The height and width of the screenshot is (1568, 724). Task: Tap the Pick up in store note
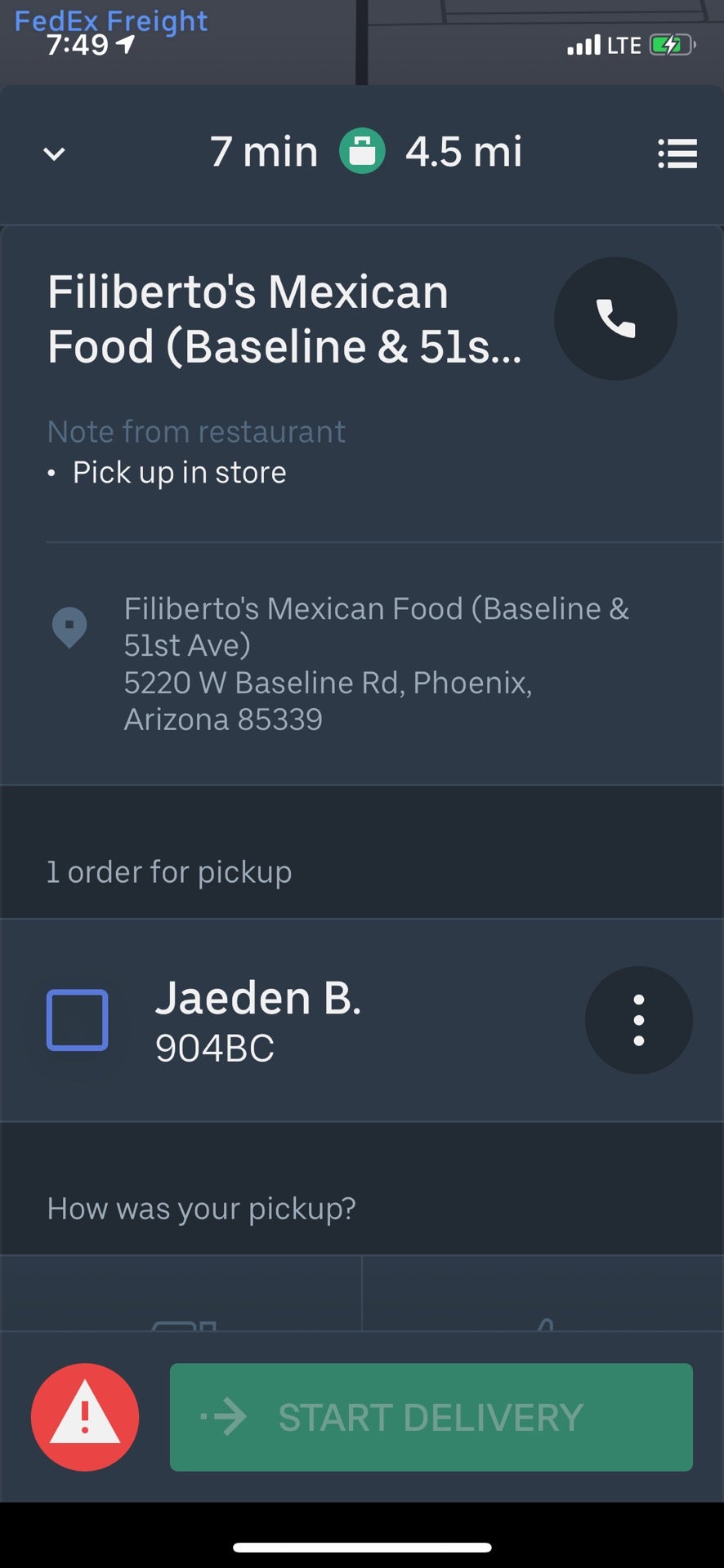178,472
